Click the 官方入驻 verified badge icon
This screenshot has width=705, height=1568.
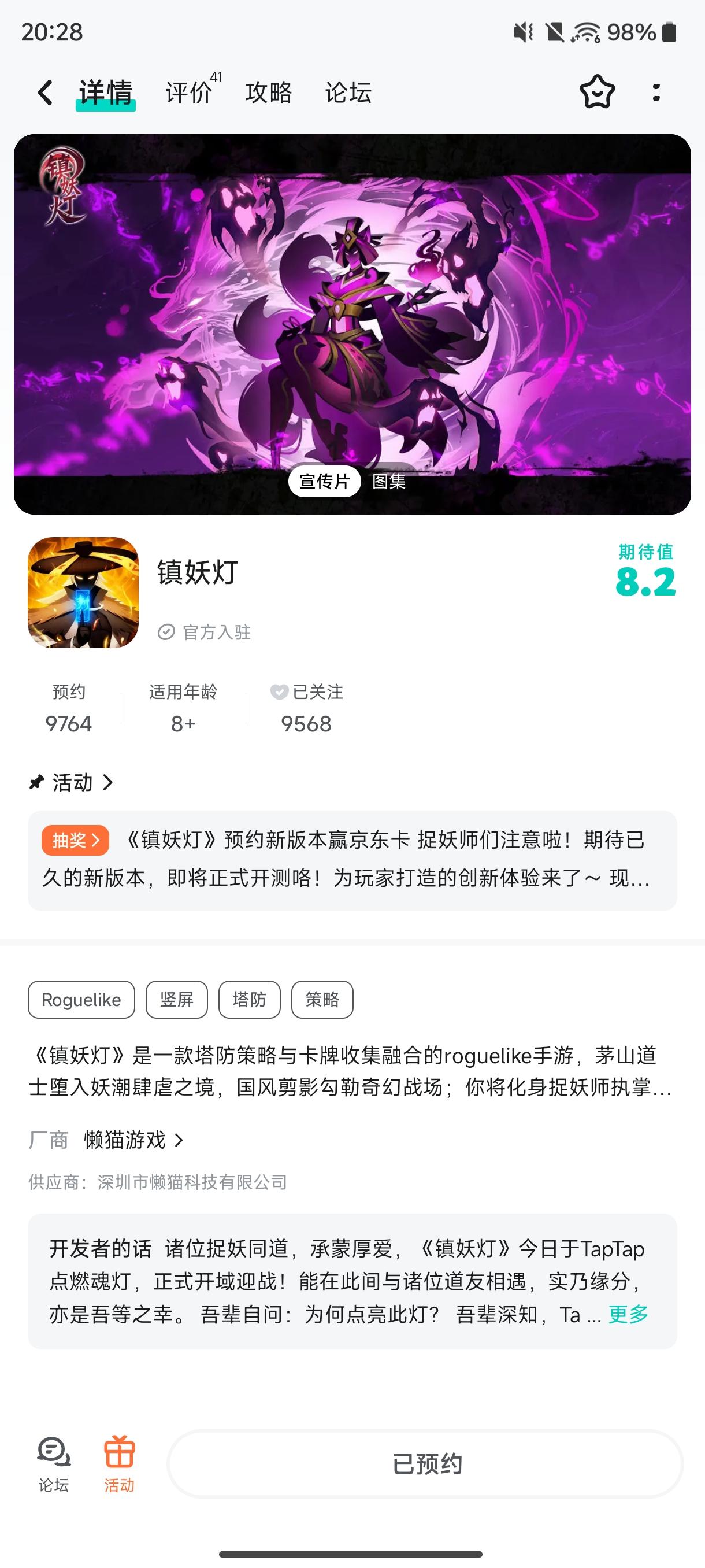tap(166, 632)
